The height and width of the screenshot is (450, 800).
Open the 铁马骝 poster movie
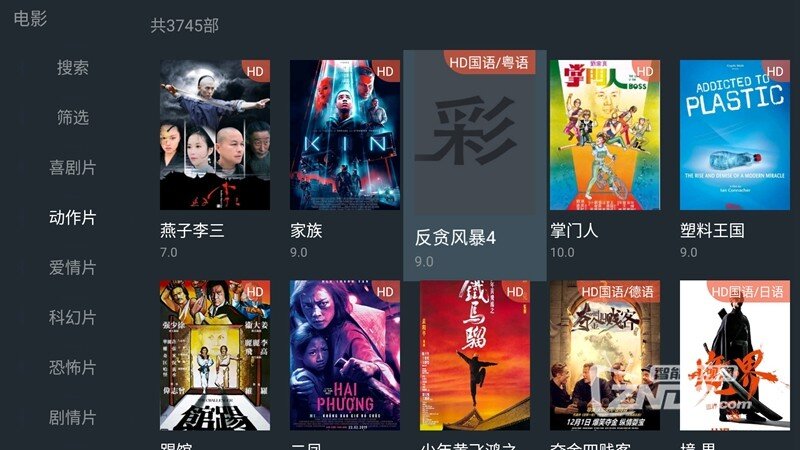(x=474, y=355)
